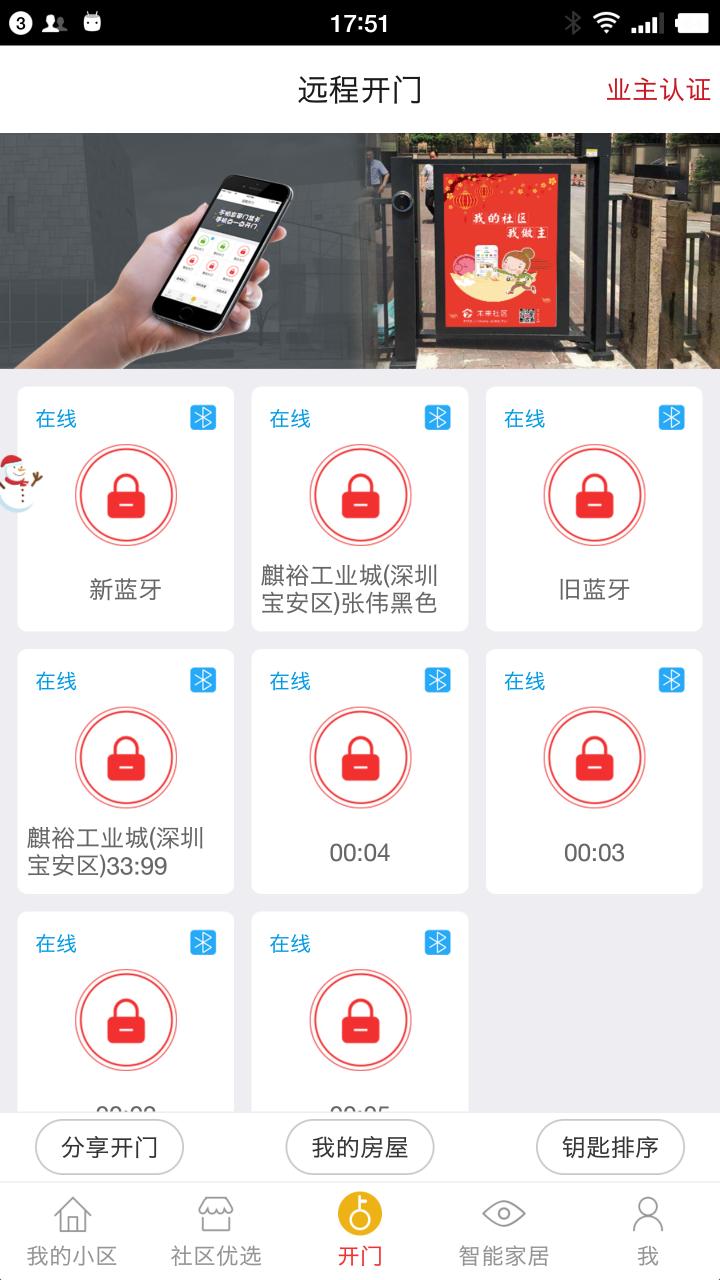
Task: Open the 我 profile tab
Action: click(648, 1232)
